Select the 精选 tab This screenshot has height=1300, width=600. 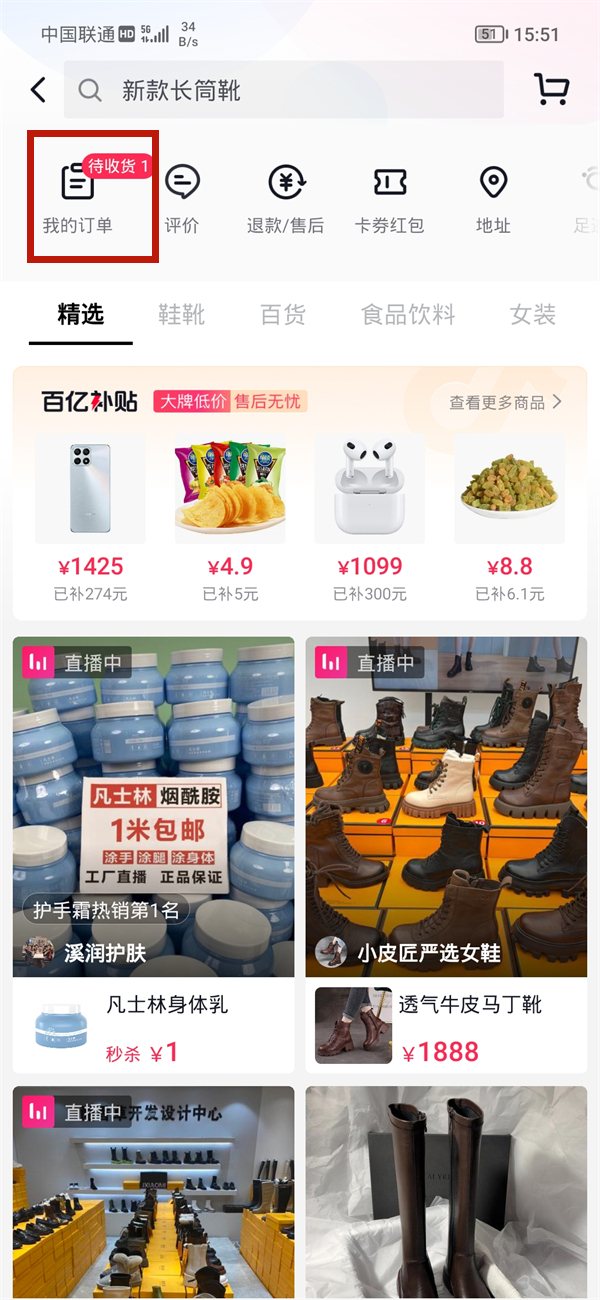pos(81,315)
